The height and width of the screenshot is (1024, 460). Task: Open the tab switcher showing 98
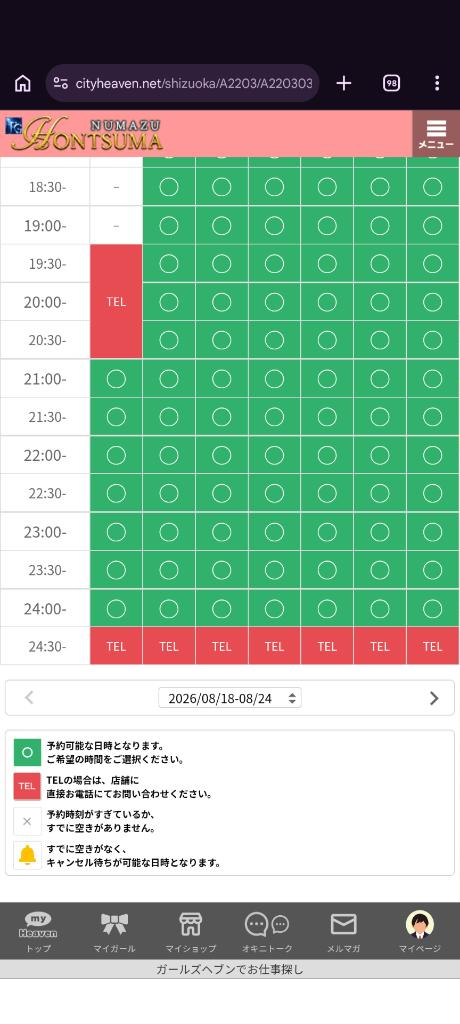click(x=391, y=83)
